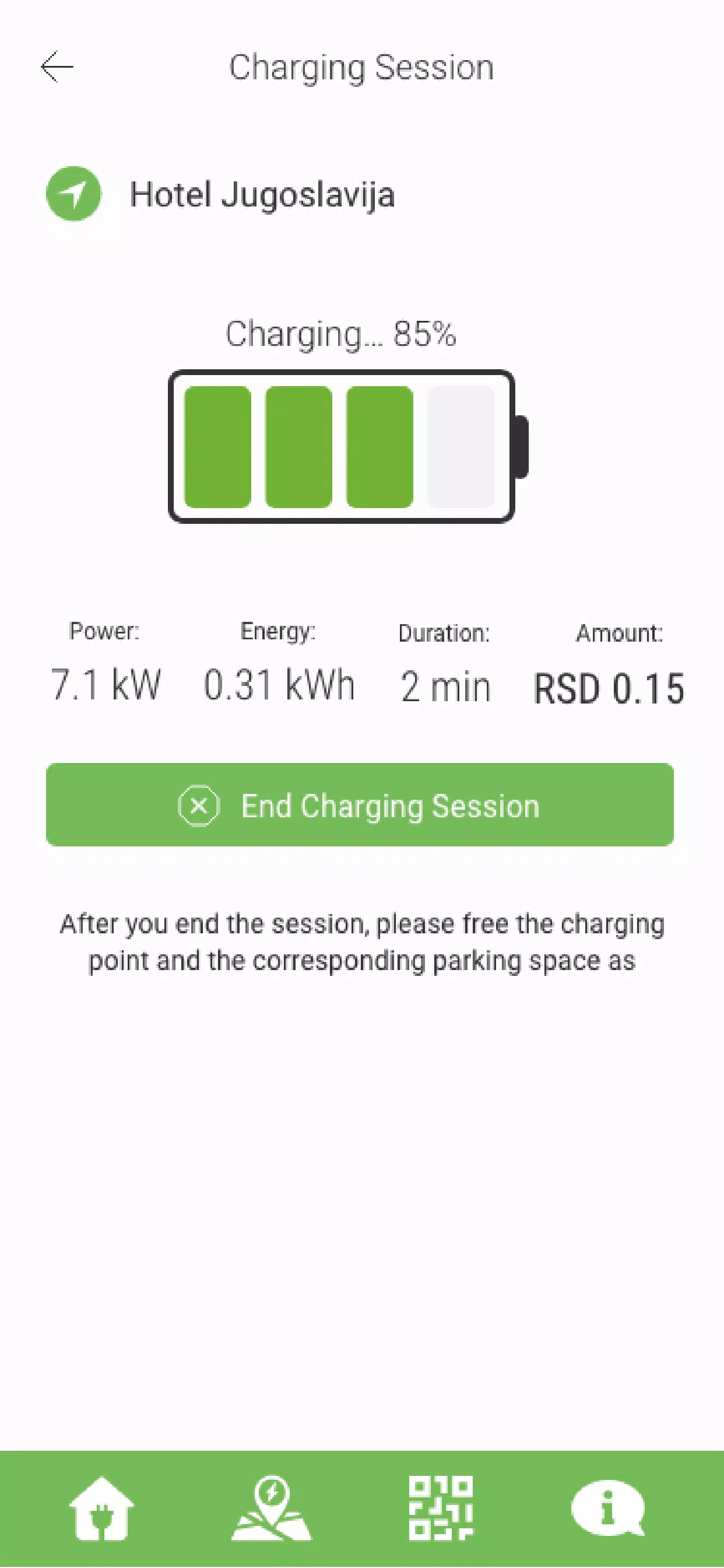
Task: Switch to the charging stations map tab
Action: [271, 1508]
